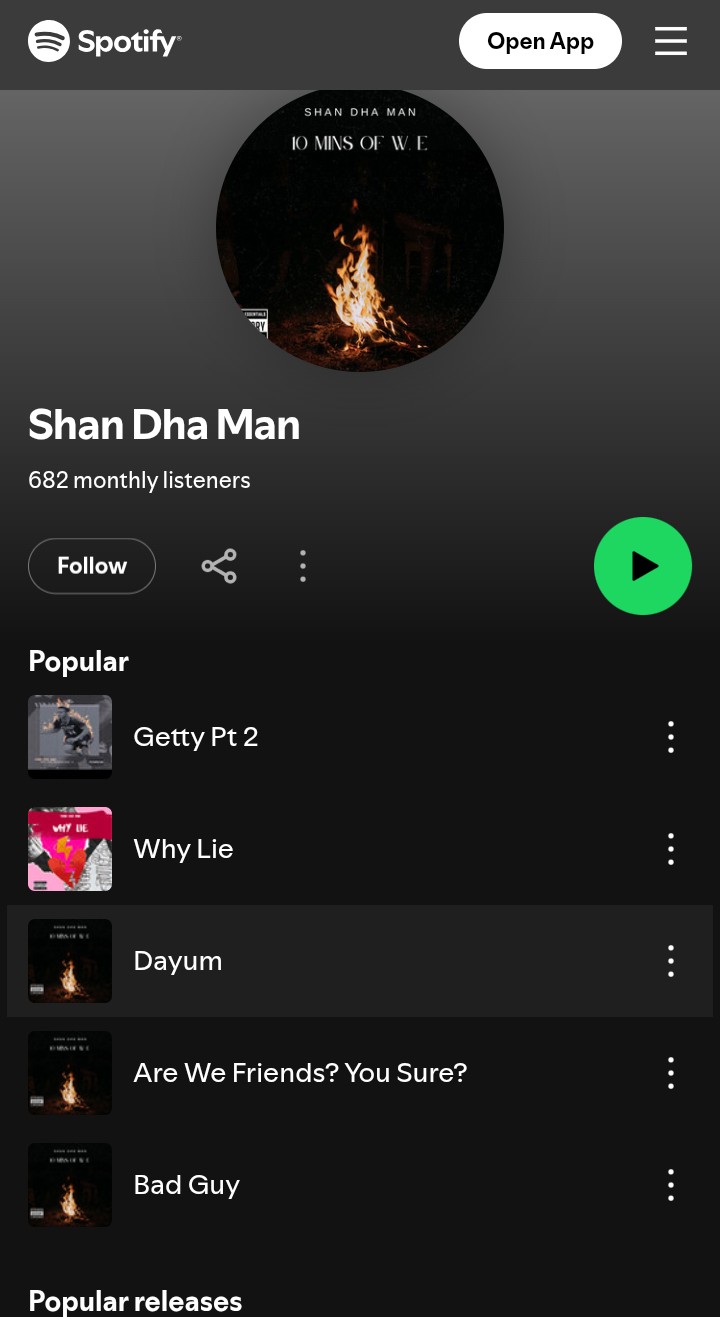Click the Open App button
This screenshot has height=1317, width=720.
coord(540,41)
